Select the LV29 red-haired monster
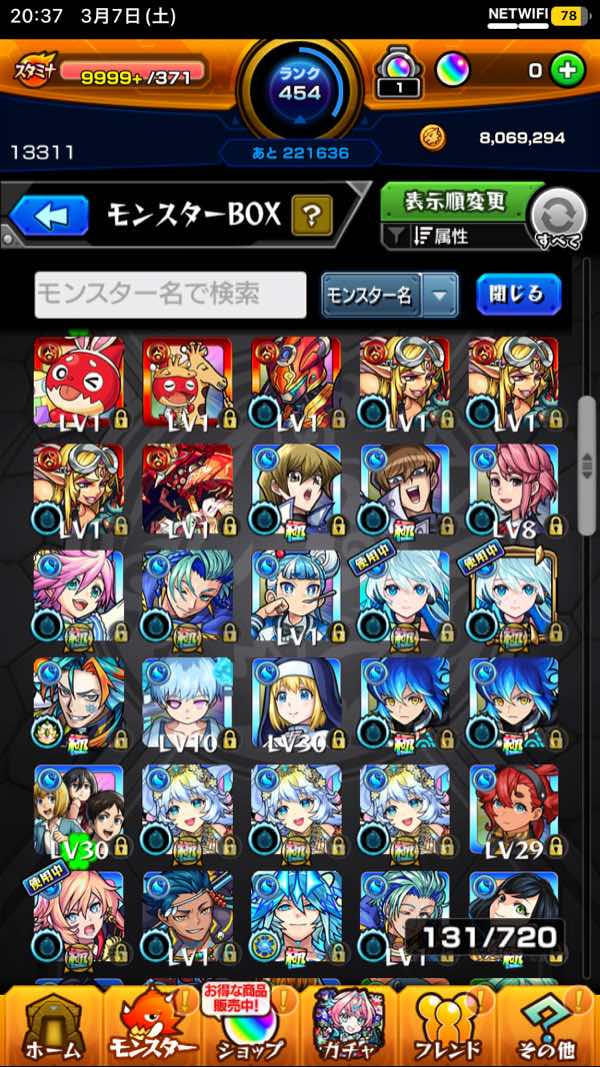The height and width of the screenshot is (1067, 600). click(x=514, y=809)
